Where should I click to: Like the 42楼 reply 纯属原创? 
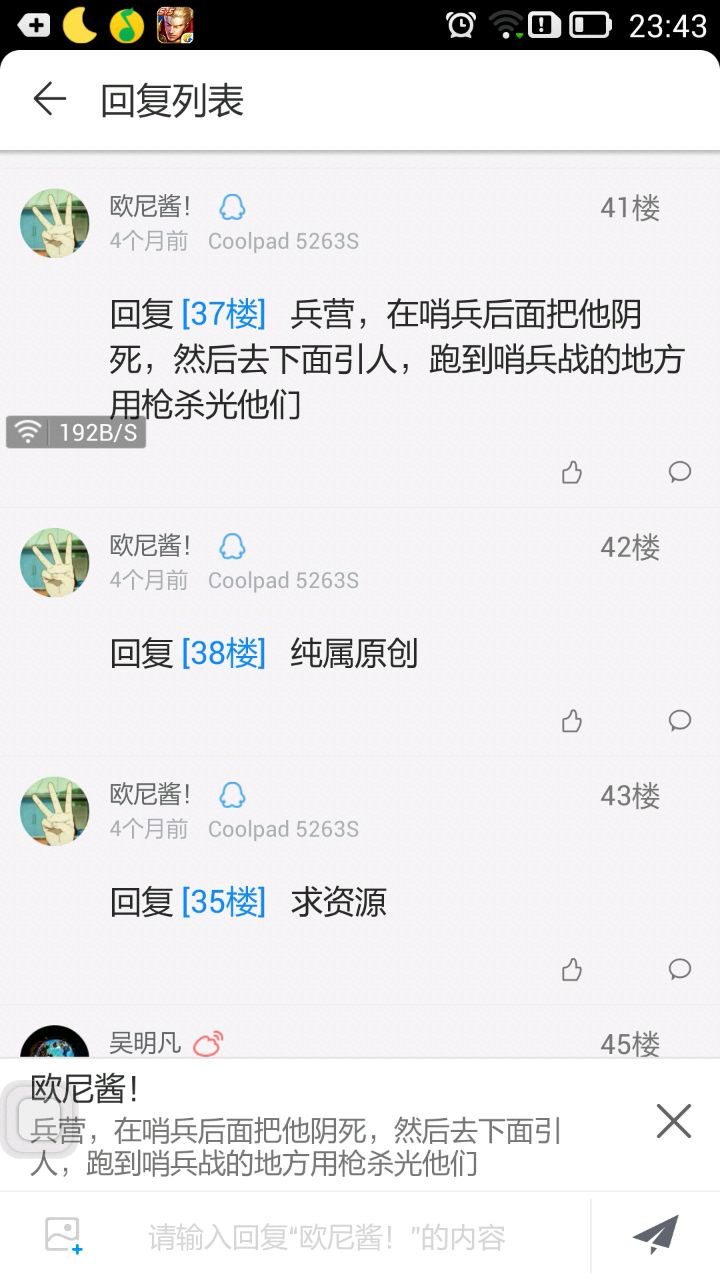(572, 721)
